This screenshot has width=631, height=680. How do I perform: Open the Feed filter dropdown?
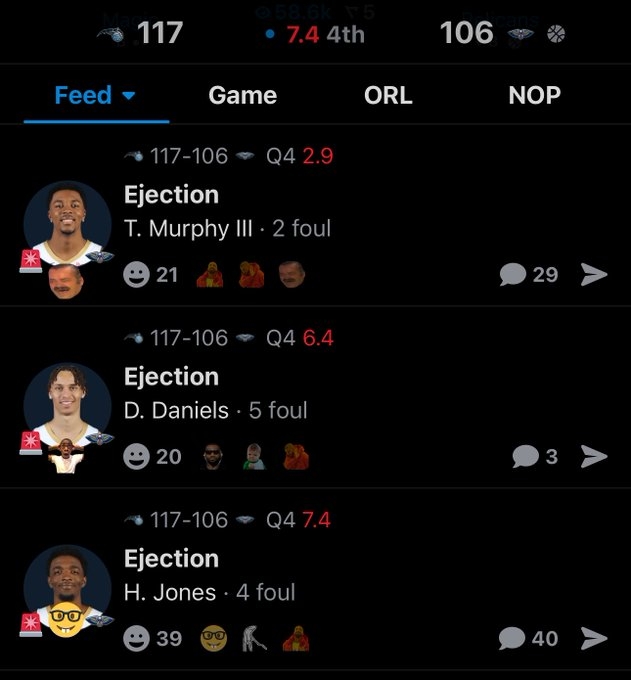click(95, 96)
